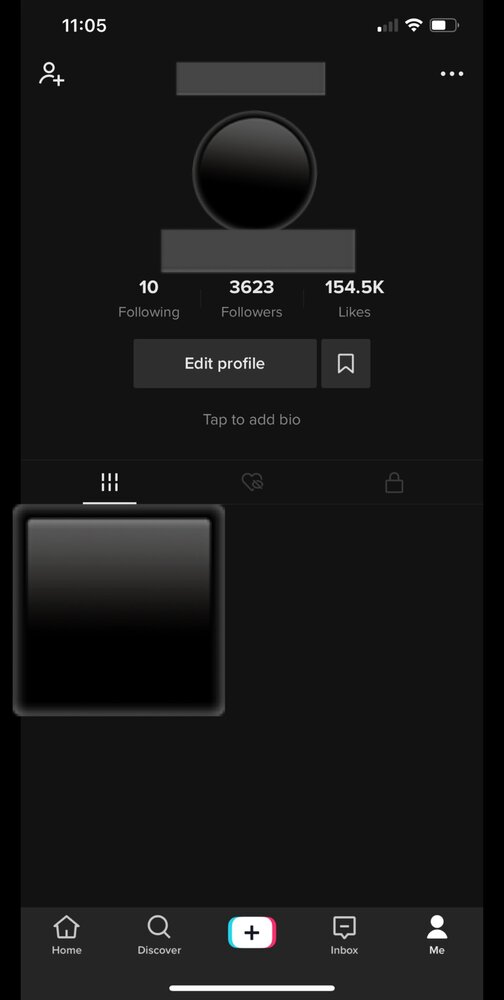504x1000 pixels.
Task: Switch to the private videos lock tab
Action: click(x=394, y=483)
